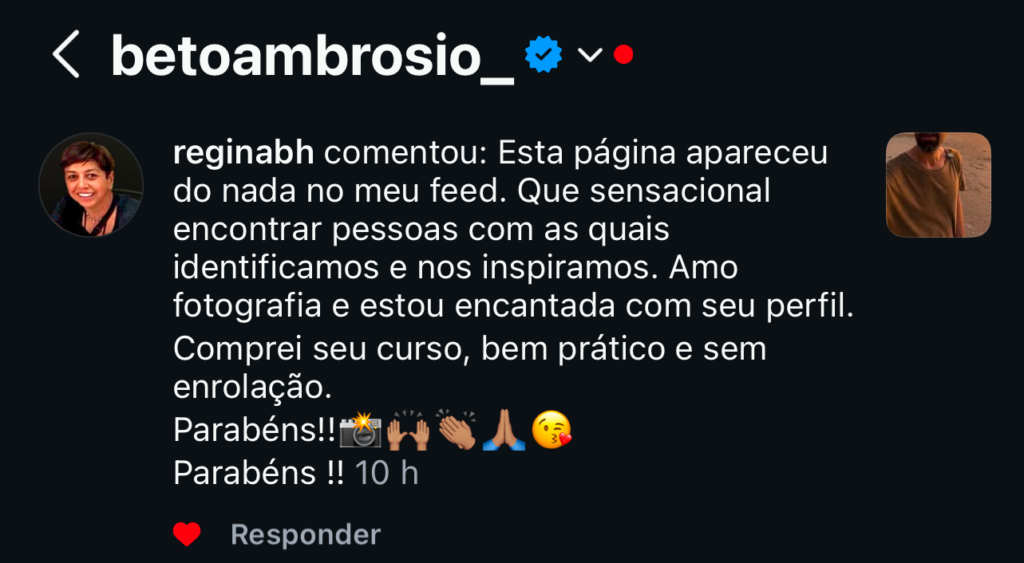Open reginabh's profile picture
The height and width of the screenshot is (563, 1024).
91,185
